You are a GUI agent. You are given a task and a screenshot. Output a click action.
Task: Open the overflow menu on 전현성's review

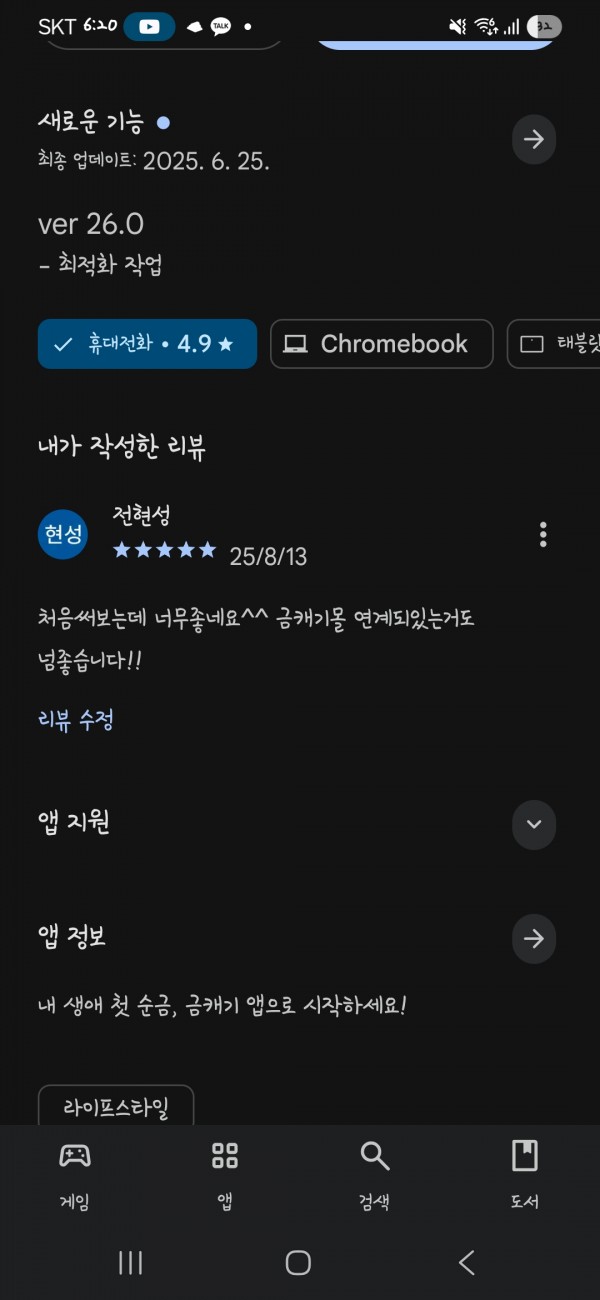(x=543, y=534)
